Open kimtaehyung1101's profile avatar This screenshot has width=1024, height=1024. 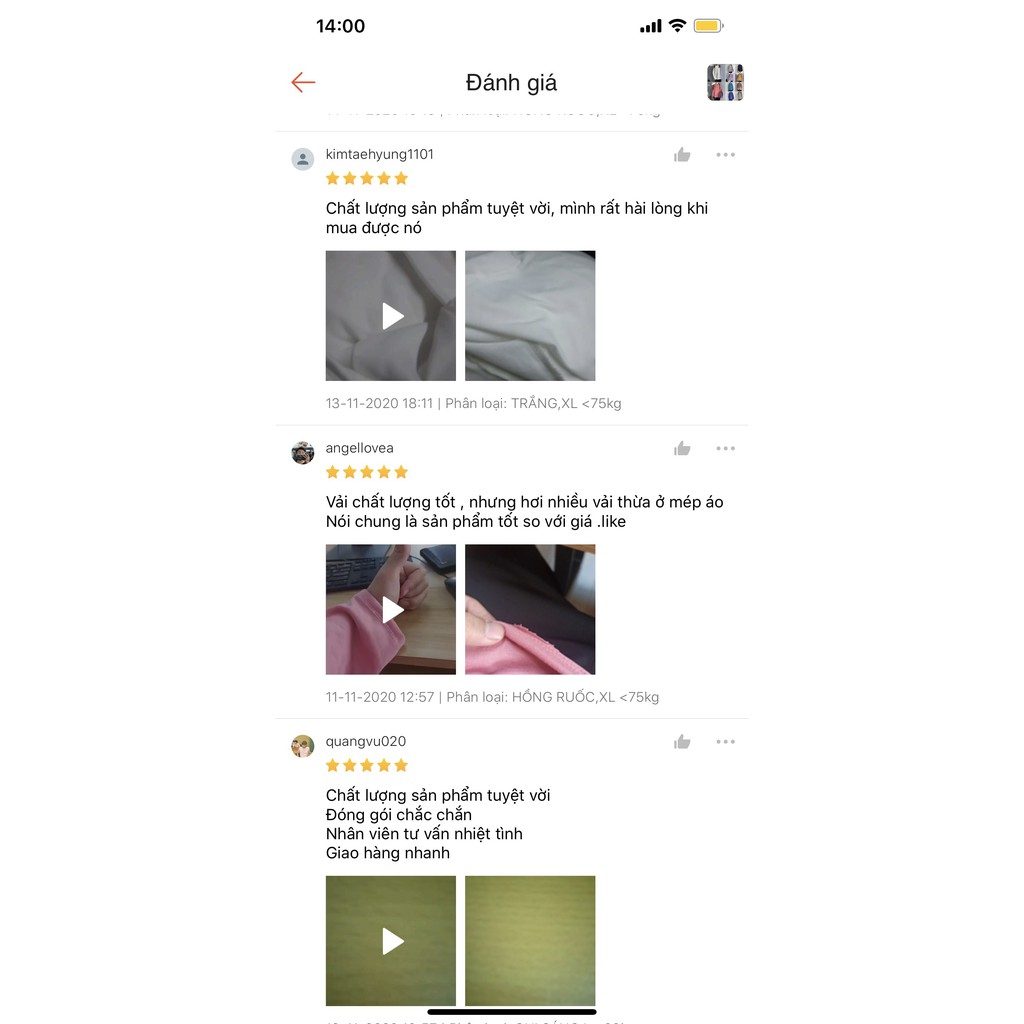point(303,160)
